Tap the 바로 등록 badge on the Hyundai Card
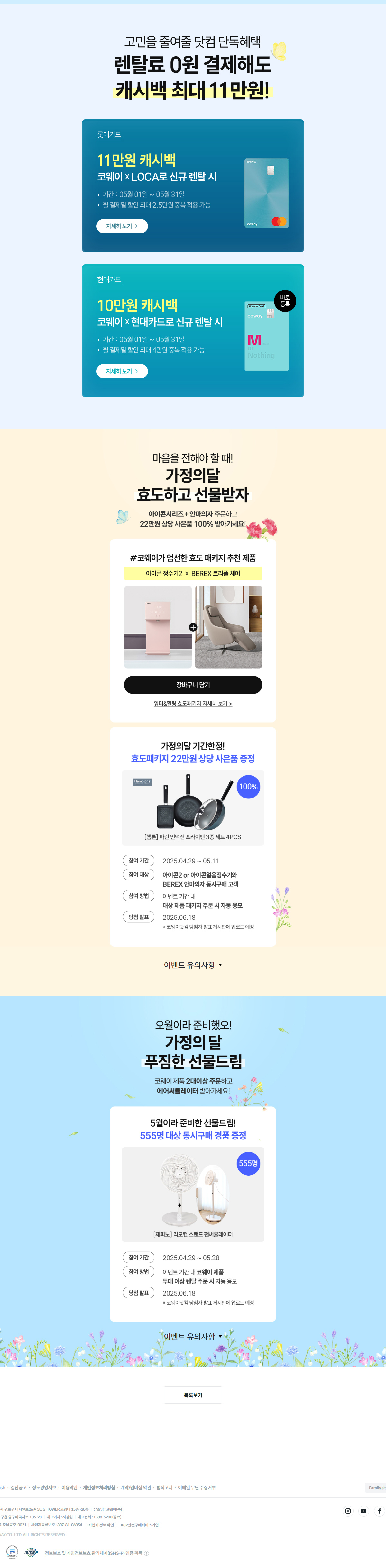386x1568 pixels. coord(285,301)
